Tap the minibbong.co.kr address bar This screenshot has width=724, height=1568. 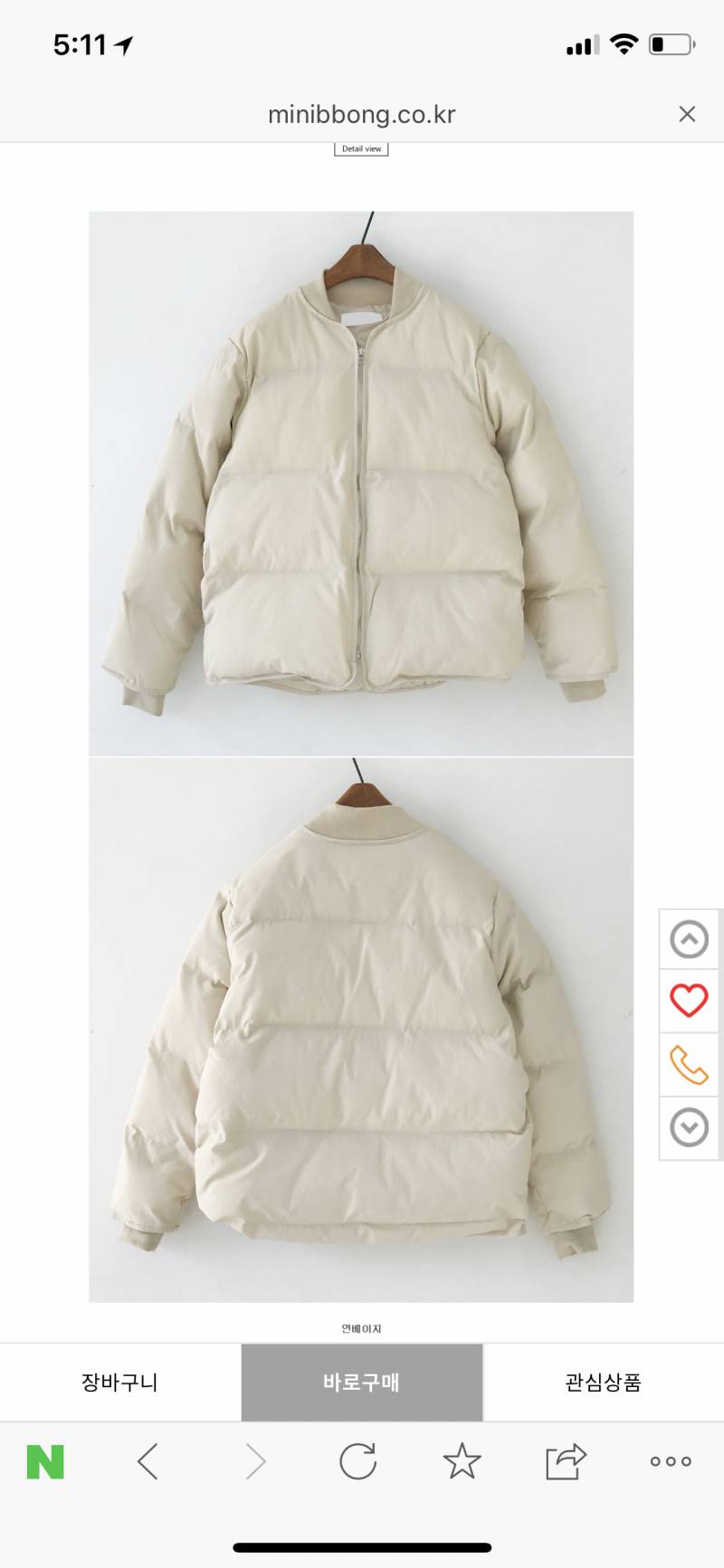pyautogui.click(x=362, y=114)
